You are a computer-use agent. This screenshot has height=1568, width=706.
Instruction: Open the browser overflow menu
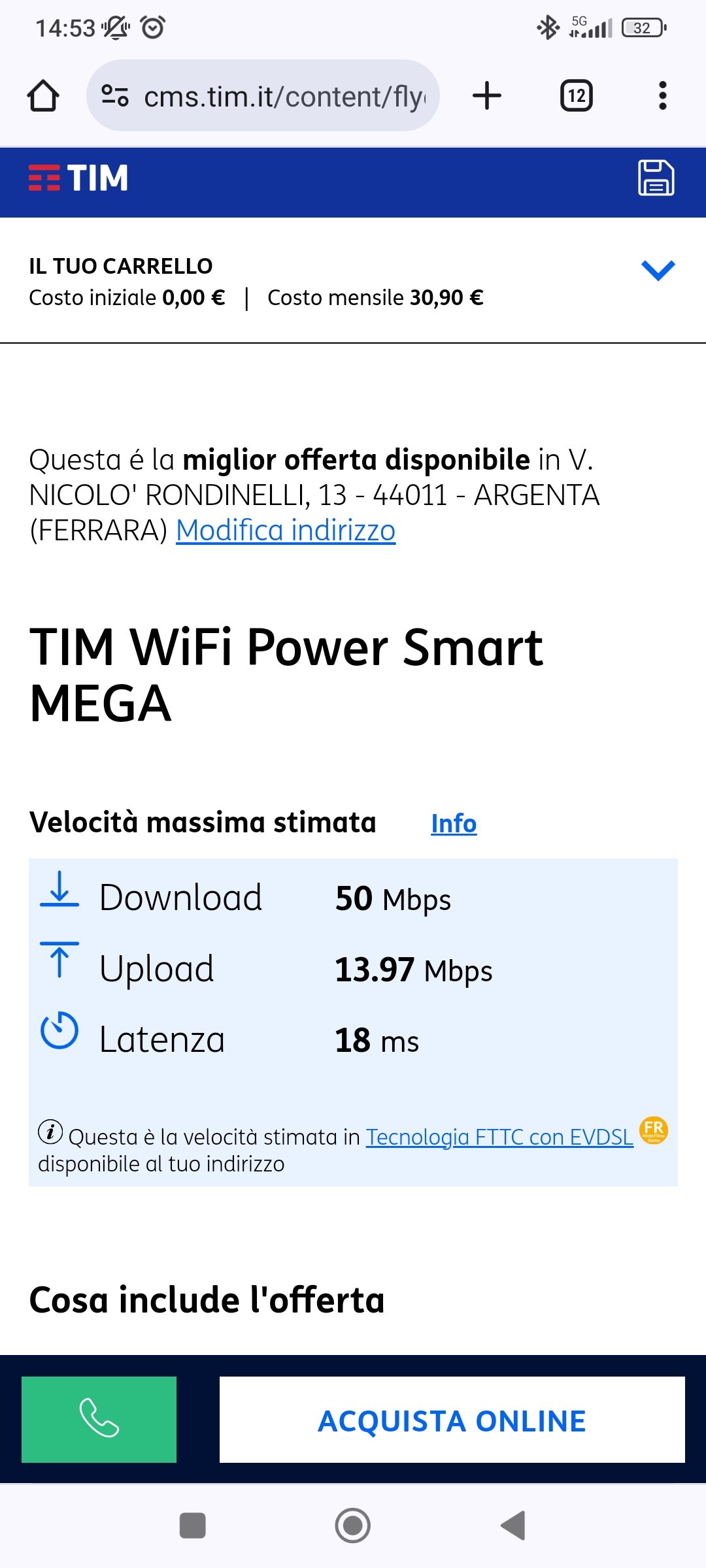coord(662,96)
